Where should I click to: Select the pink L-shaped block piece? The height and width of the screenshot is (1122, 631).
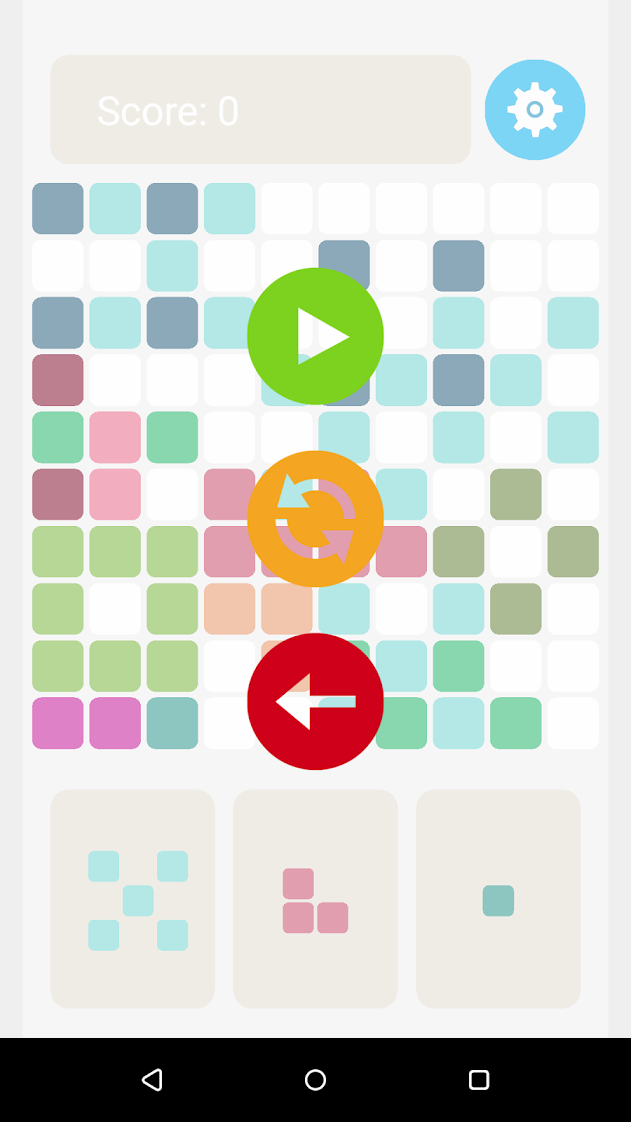(x=315, y=899)
